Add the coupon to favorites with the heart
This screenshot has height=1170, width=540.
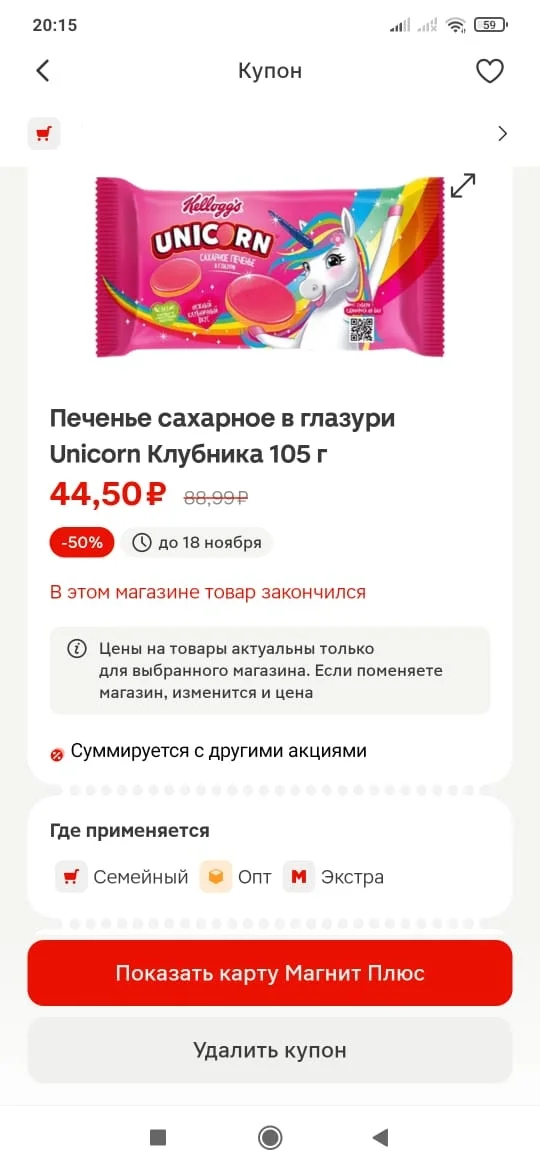point(490,72)
